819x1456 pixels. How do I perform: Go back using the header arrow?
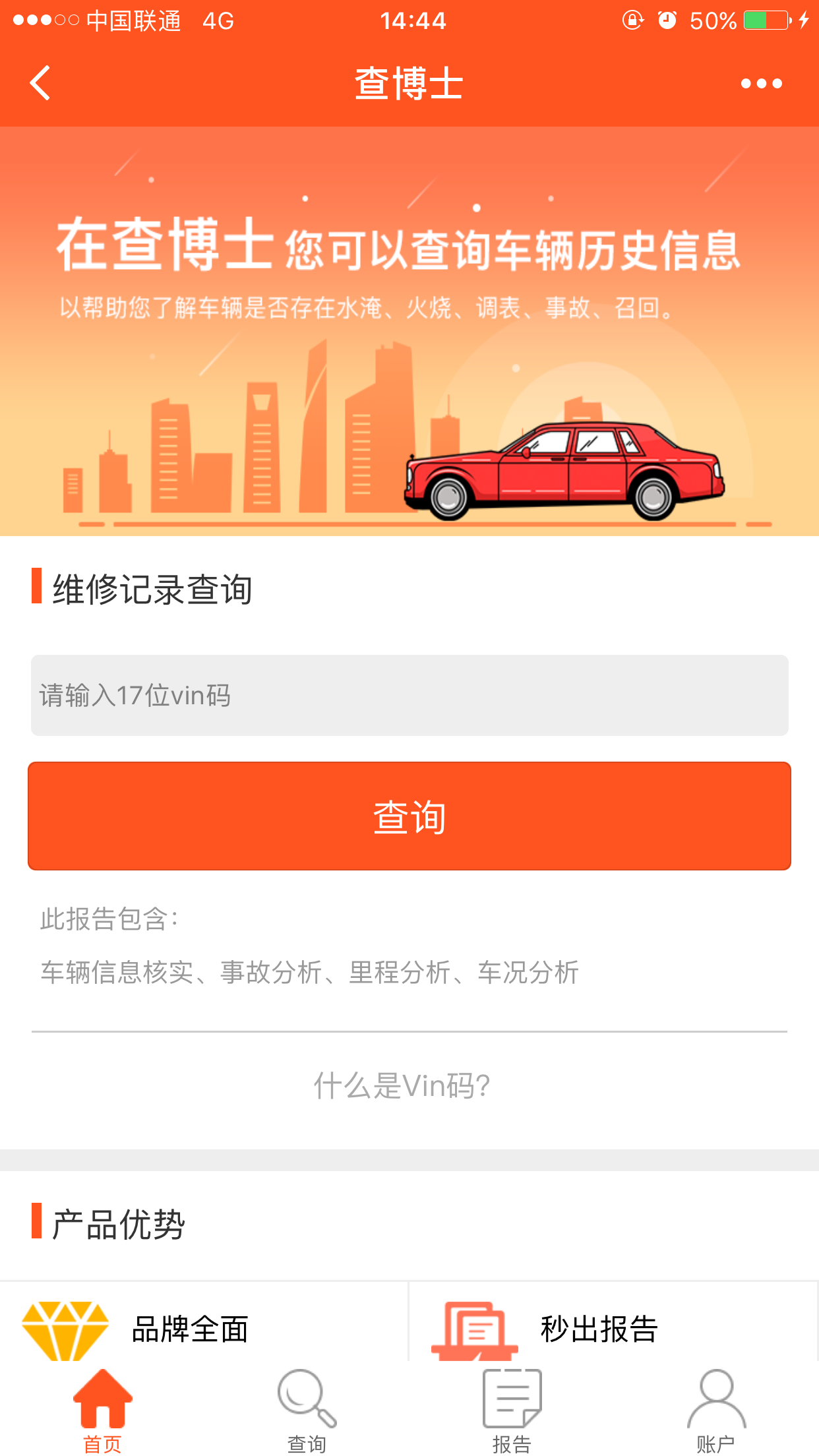coord(40,83)
